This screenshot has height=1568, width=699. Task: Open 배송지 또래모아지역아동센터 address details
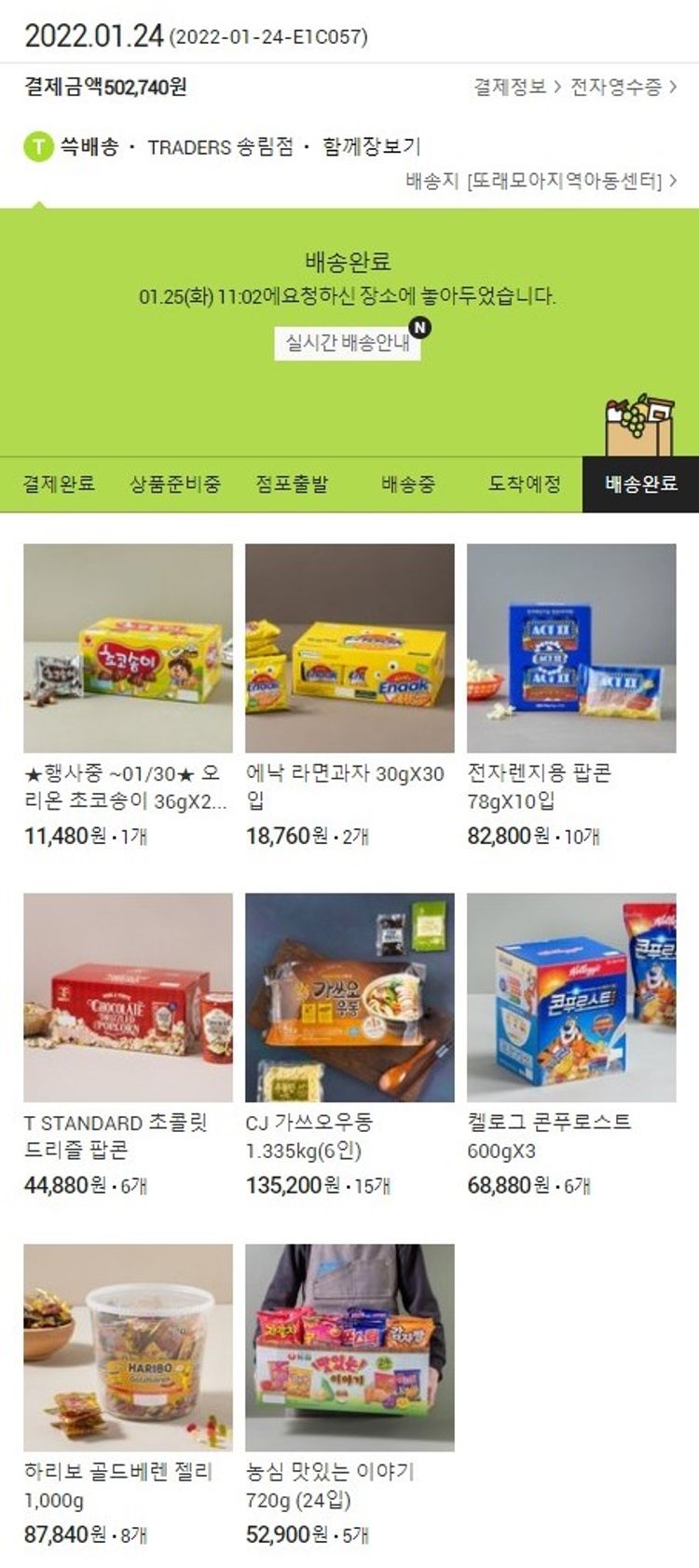541,181
